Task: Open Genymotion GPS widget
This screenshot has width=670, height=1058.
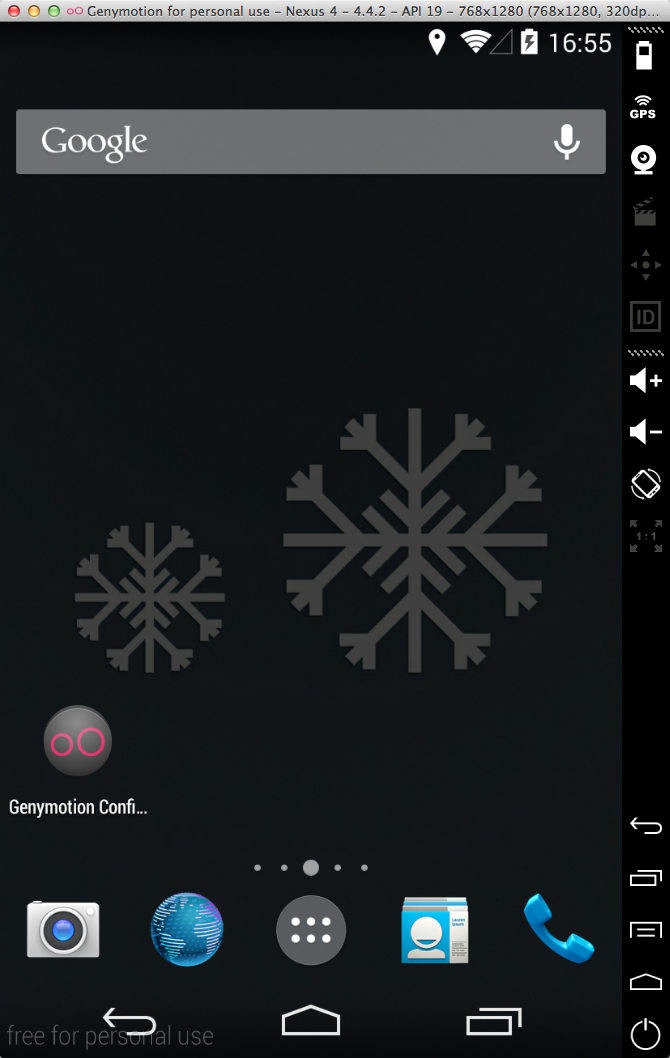Action: point(645,107)
